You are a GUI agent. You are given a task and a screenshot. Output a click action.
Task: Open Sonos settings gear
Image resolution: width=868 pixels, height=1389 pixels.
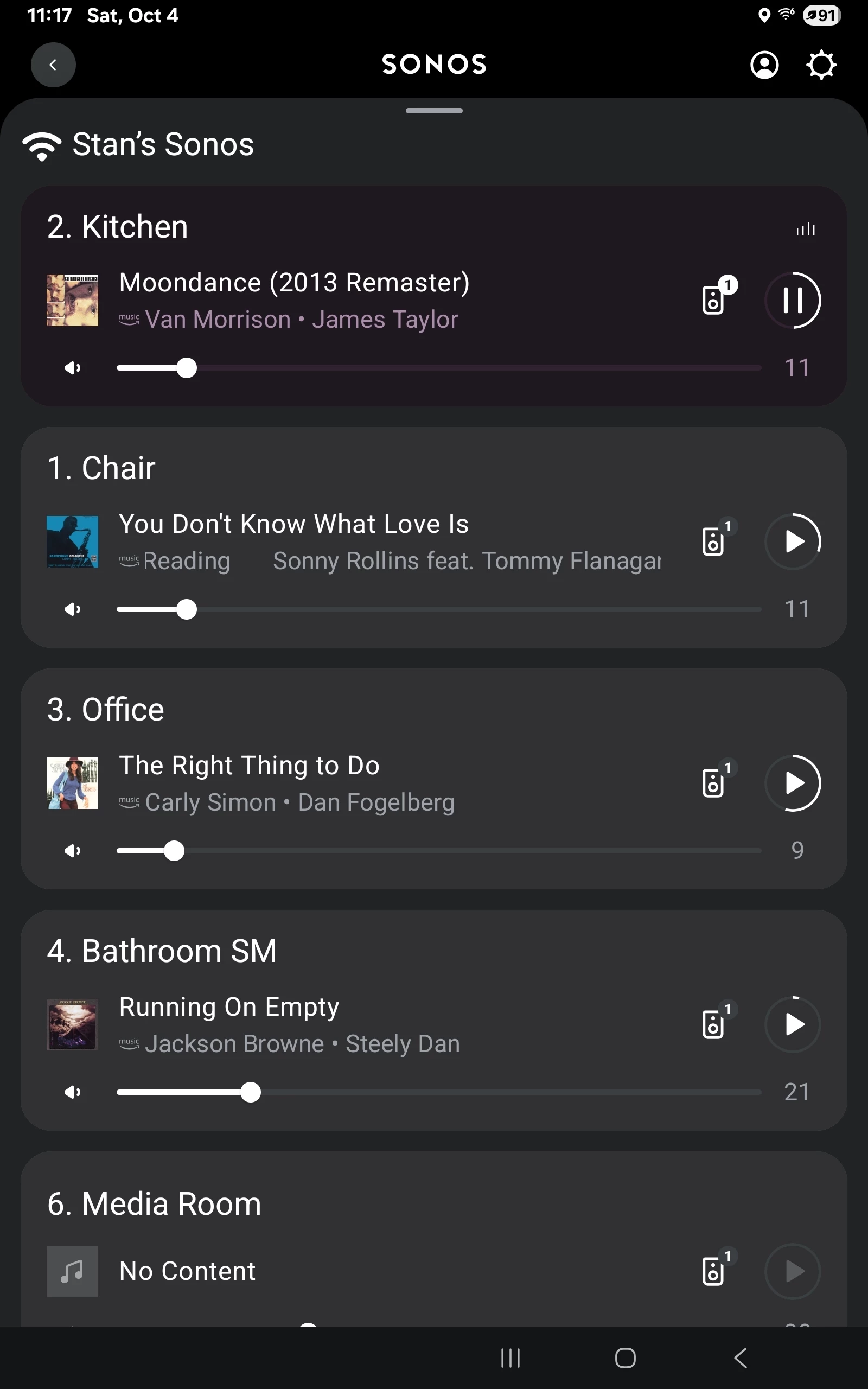(x=821, y=65)
